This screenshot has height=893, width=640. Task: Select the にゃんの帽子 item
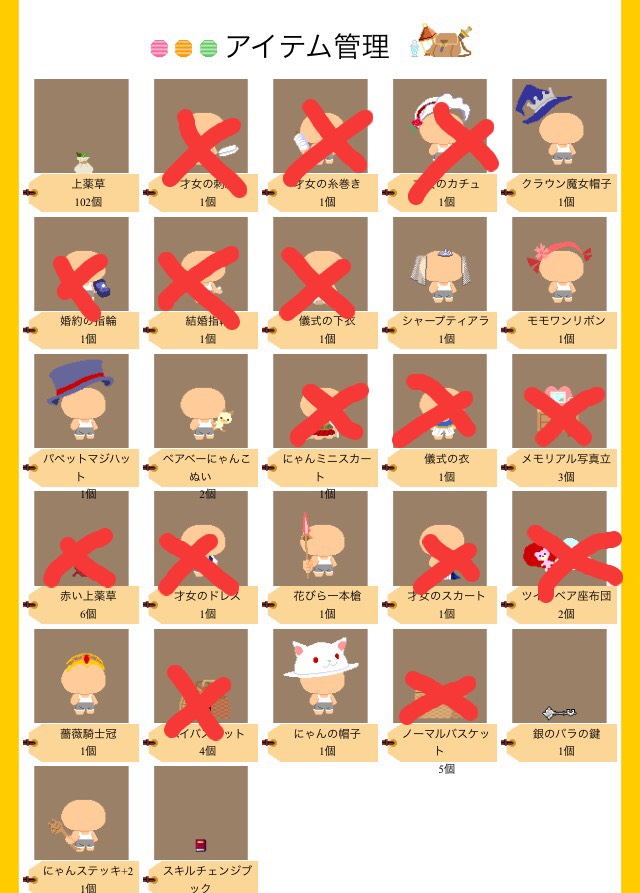(320, 676)
